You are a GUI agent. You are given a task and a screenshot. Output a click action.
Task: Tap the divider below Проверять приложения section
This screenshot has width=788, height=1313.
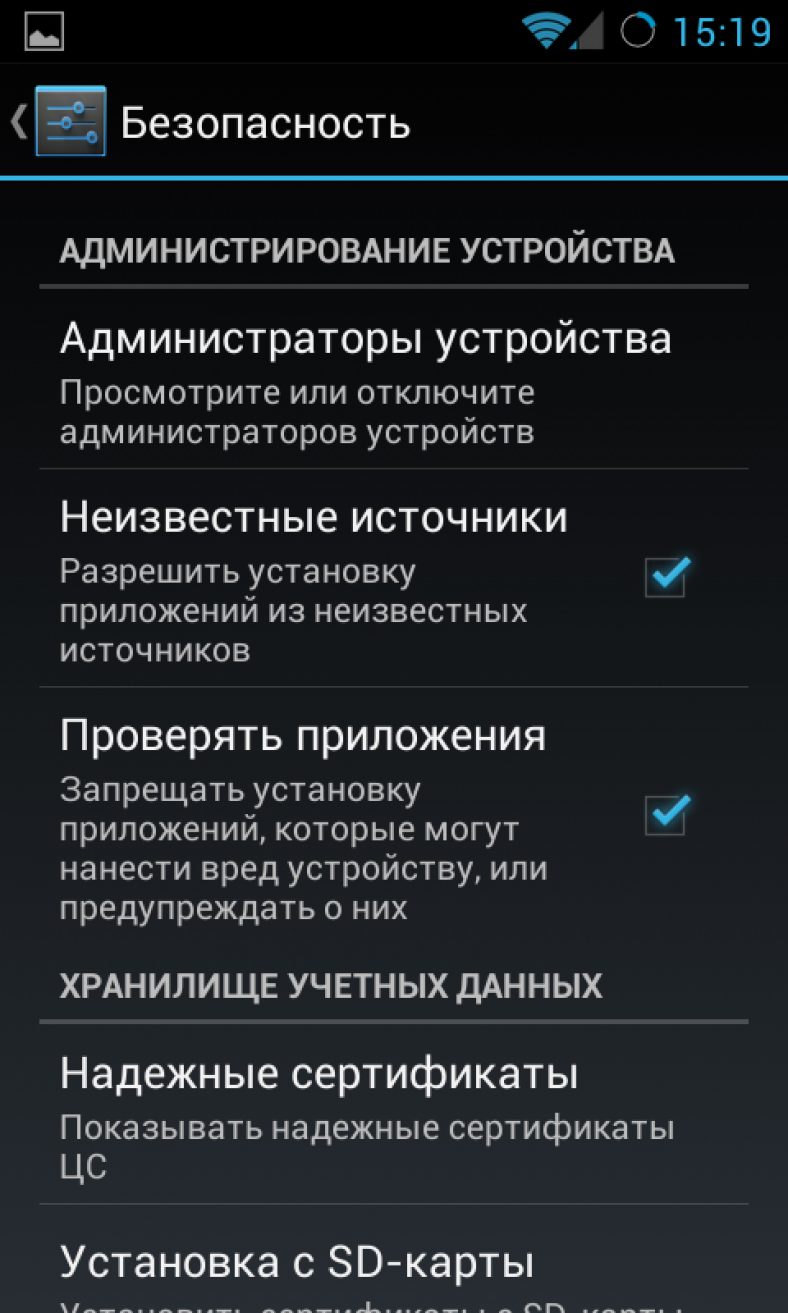[x=394, y=1022]
